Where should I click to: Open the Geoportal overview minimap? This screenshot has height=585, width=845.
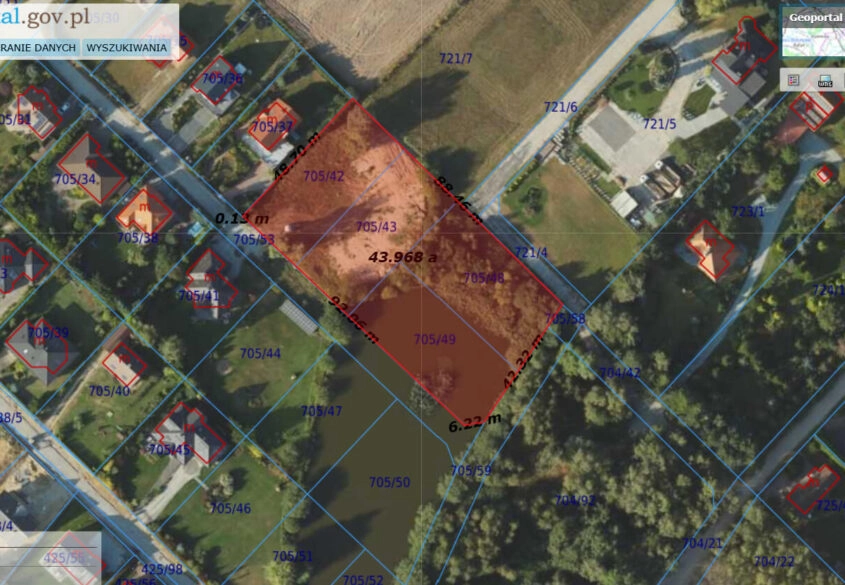click(x=812, y=40)
